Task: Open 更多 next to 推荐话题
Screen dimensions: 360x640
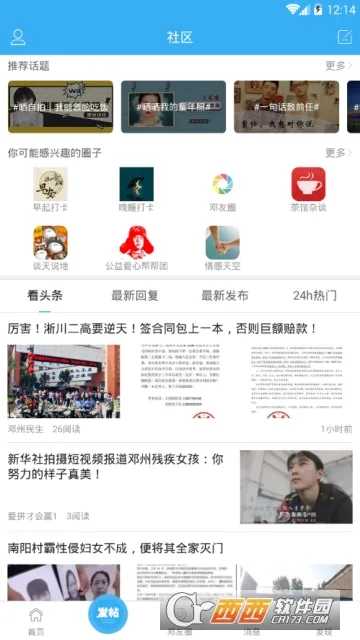Action: [338, 66]
